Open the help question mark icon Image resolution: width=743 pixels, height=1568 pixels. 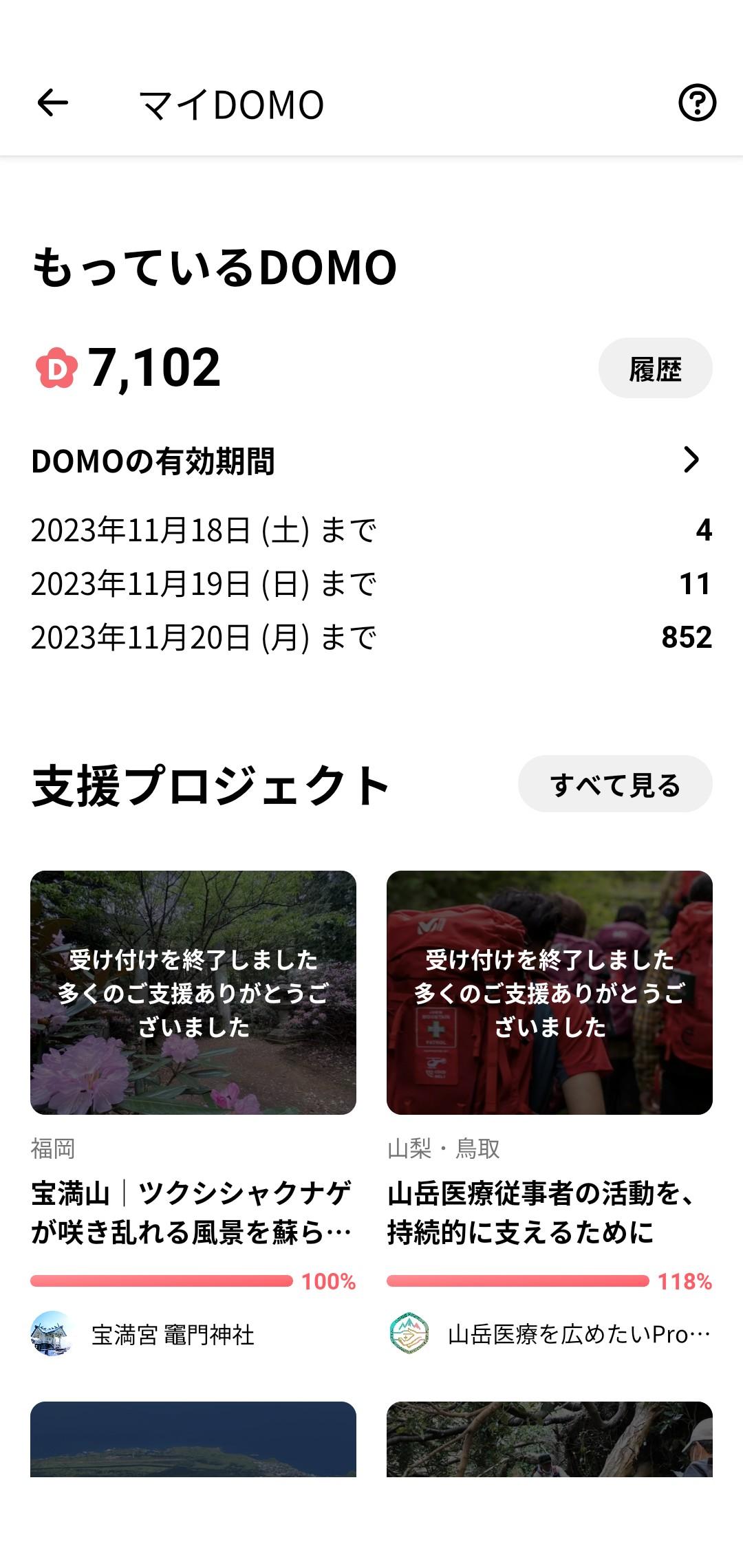(697, 103)
